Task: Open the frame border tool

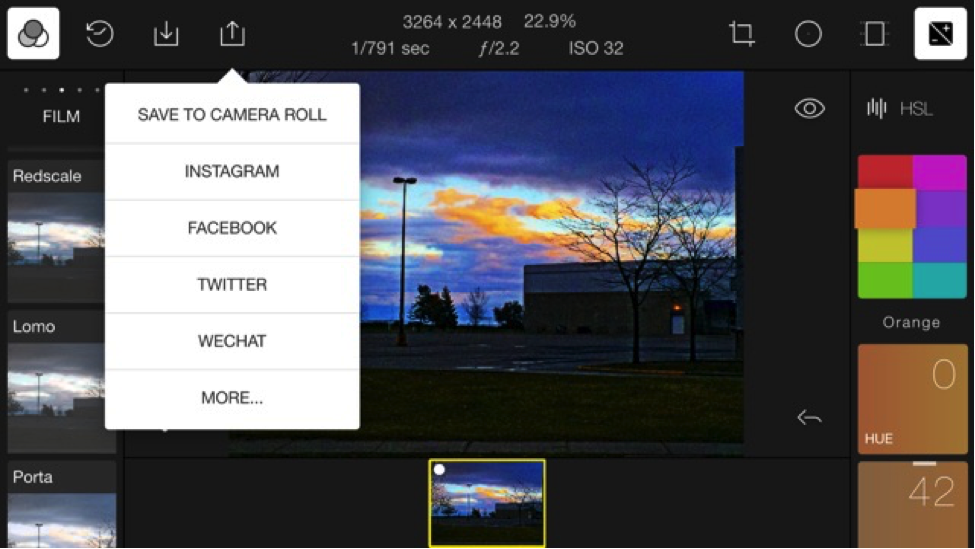Action: [874, 34]
